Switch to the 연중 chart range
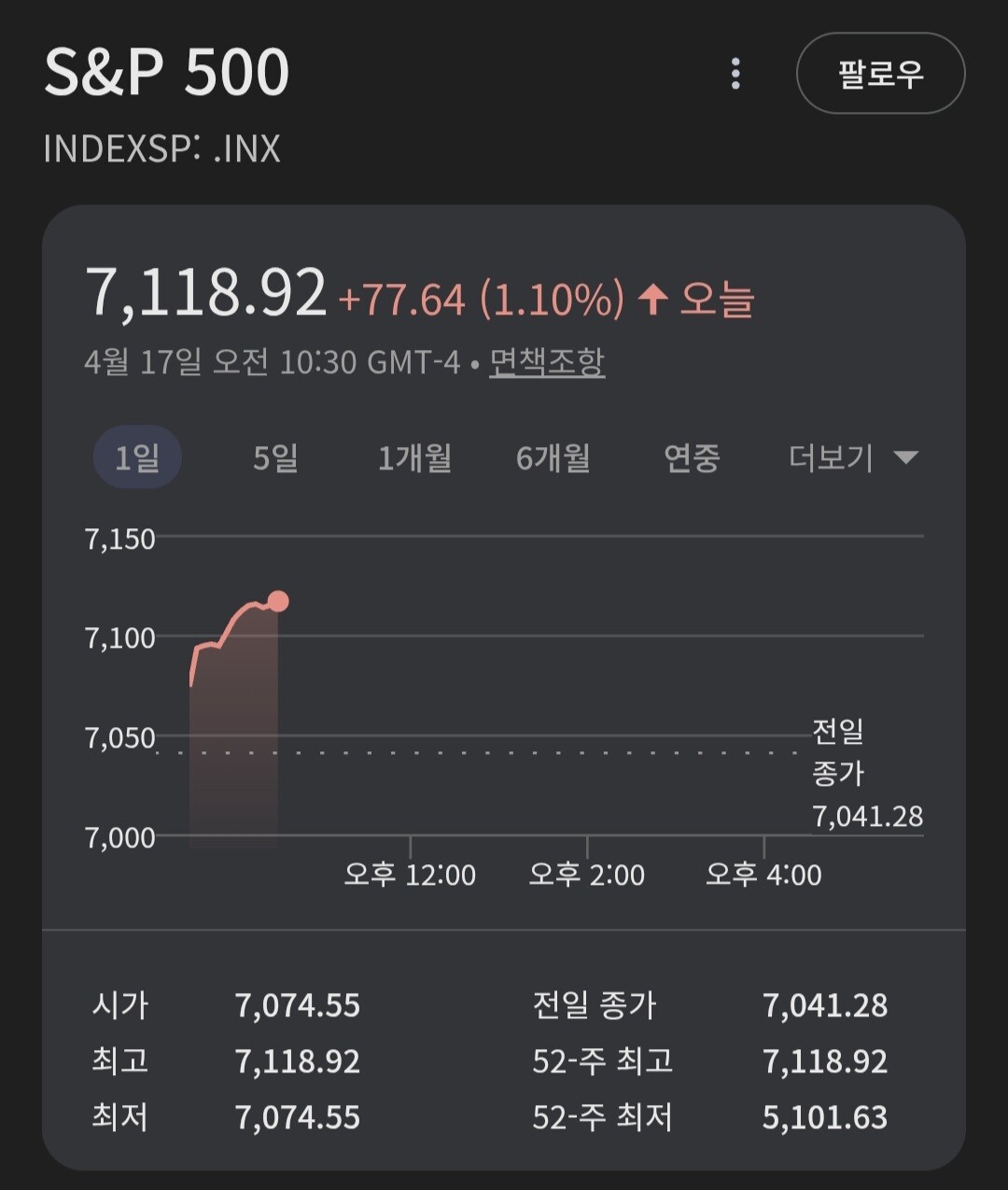The width and height of the screenshot is (1008, 1190). click(x=692, y=457)
